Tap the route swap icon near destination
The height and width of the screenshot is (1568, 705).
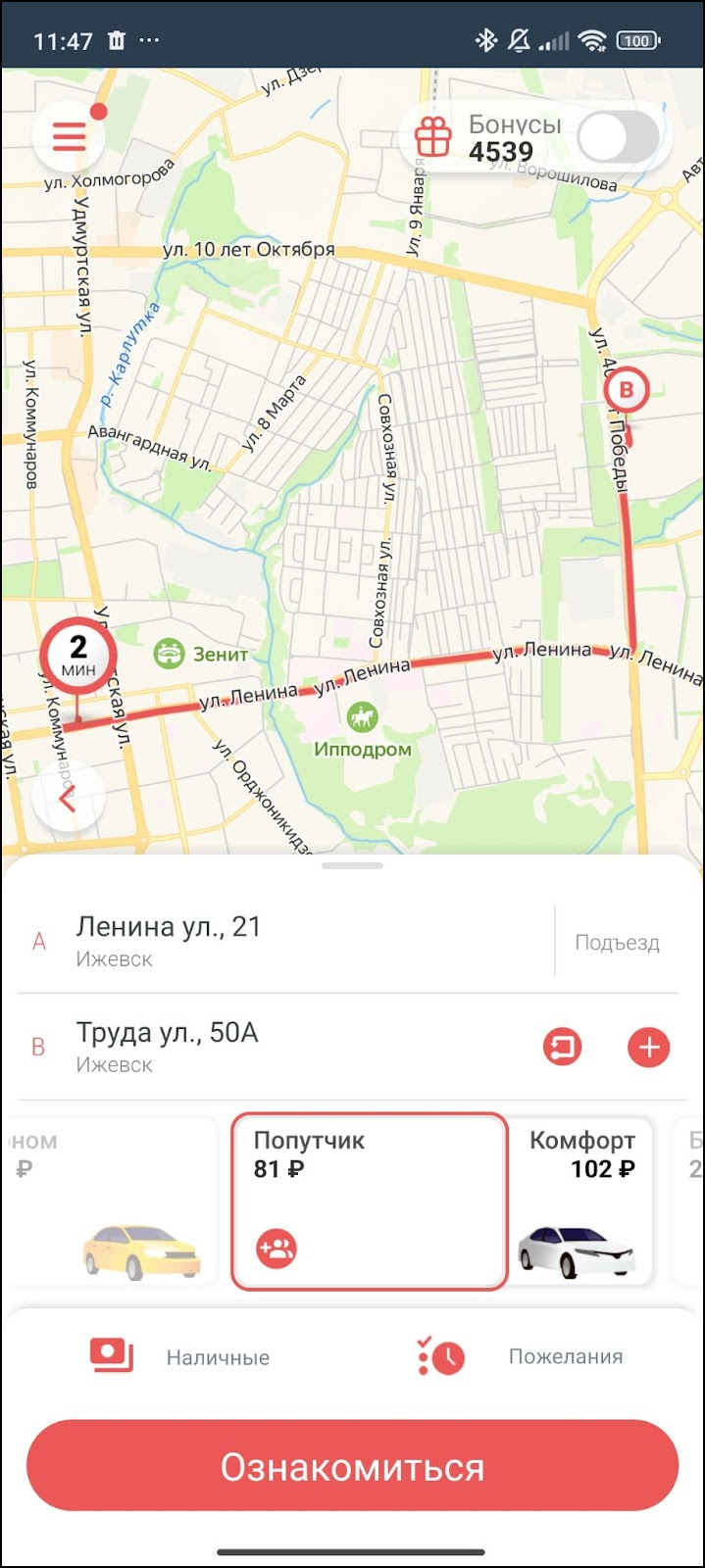tap(563, 1047)
